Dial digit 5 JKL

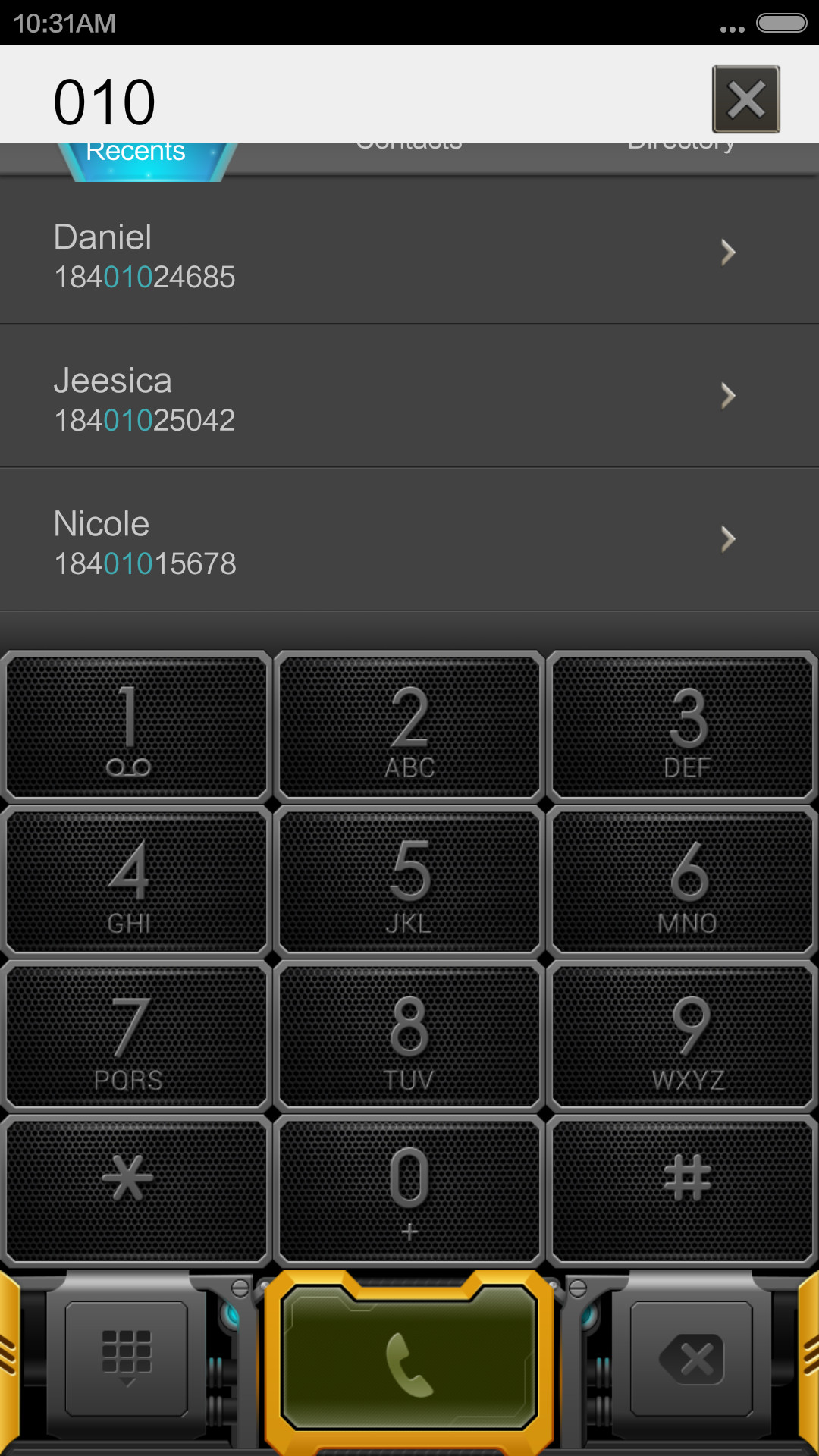point(409,882)
